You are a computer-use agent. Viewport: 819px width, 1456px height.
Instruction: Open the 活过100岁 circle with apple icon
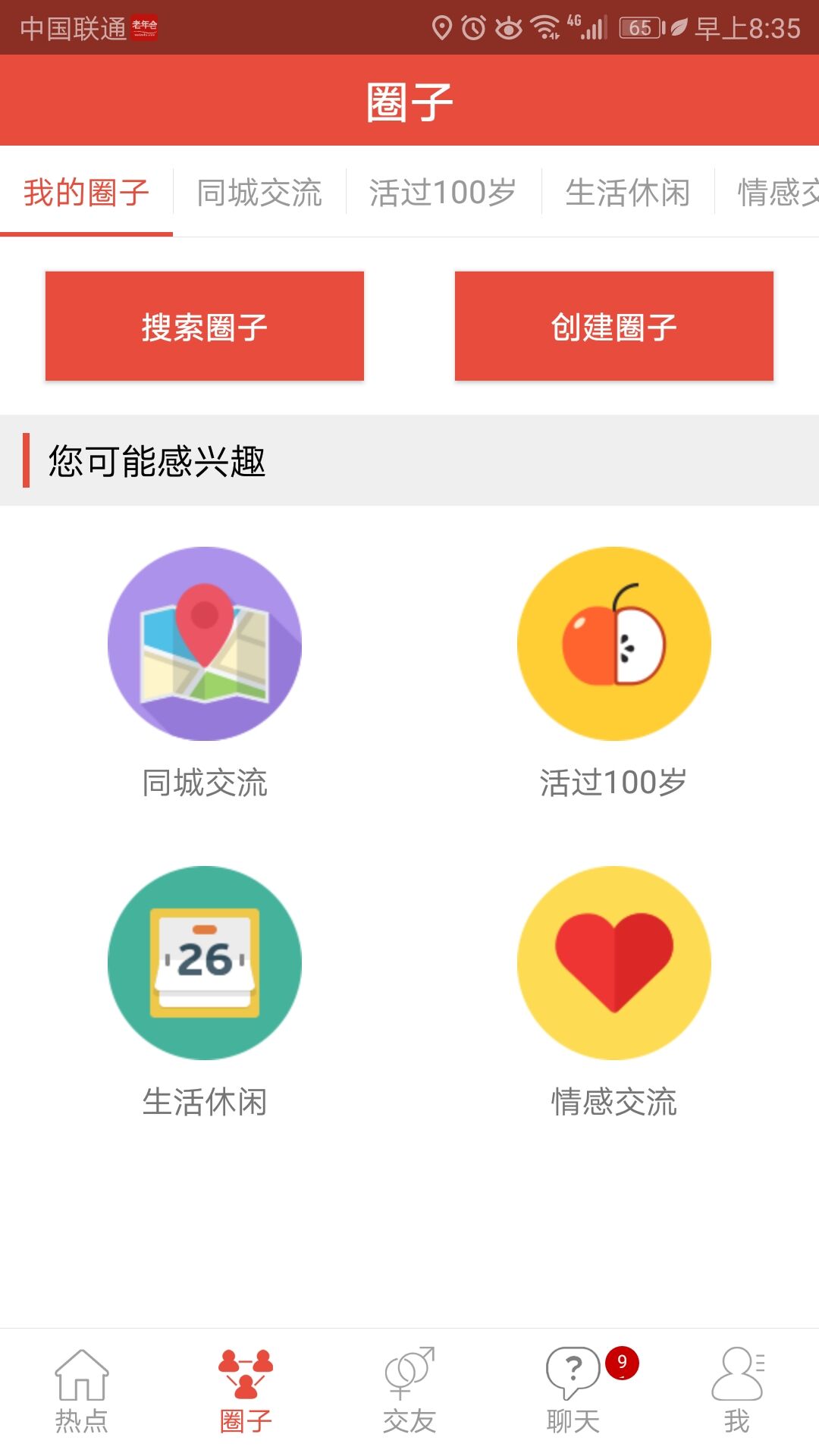tap(614, 644)
